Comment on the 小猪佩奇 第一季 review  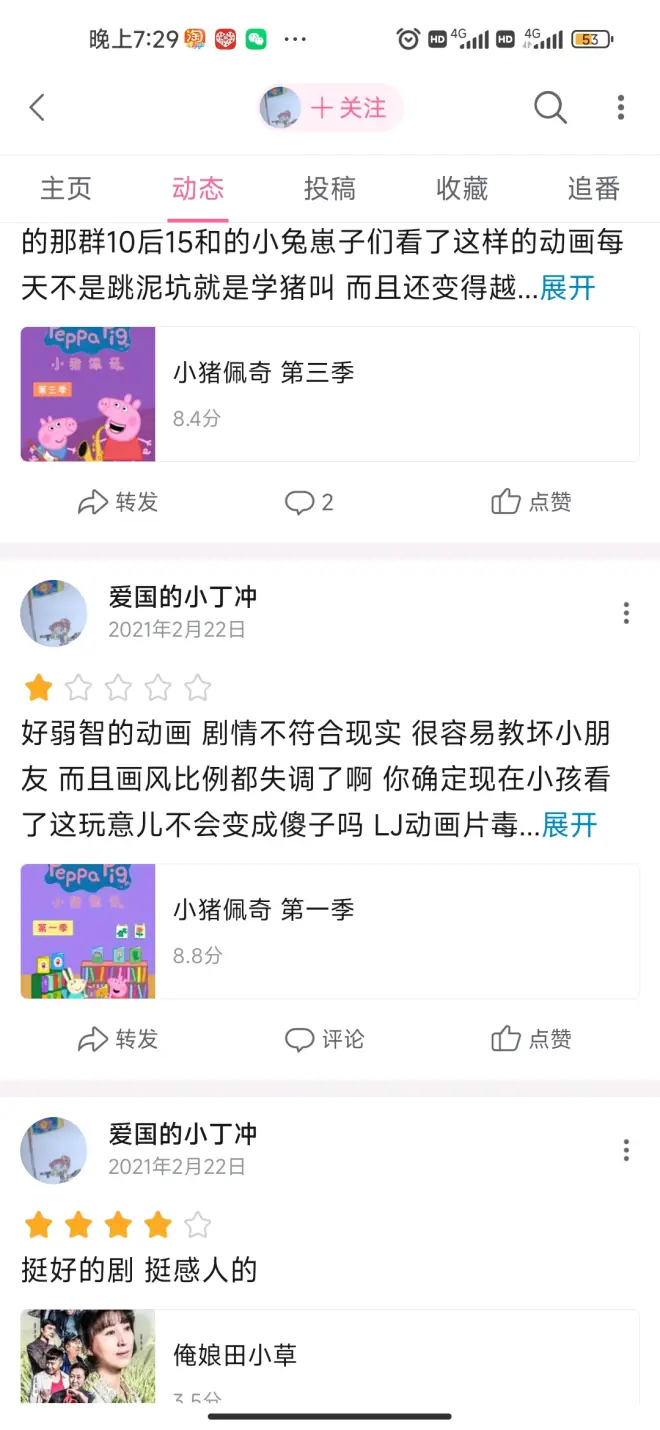324,1039
